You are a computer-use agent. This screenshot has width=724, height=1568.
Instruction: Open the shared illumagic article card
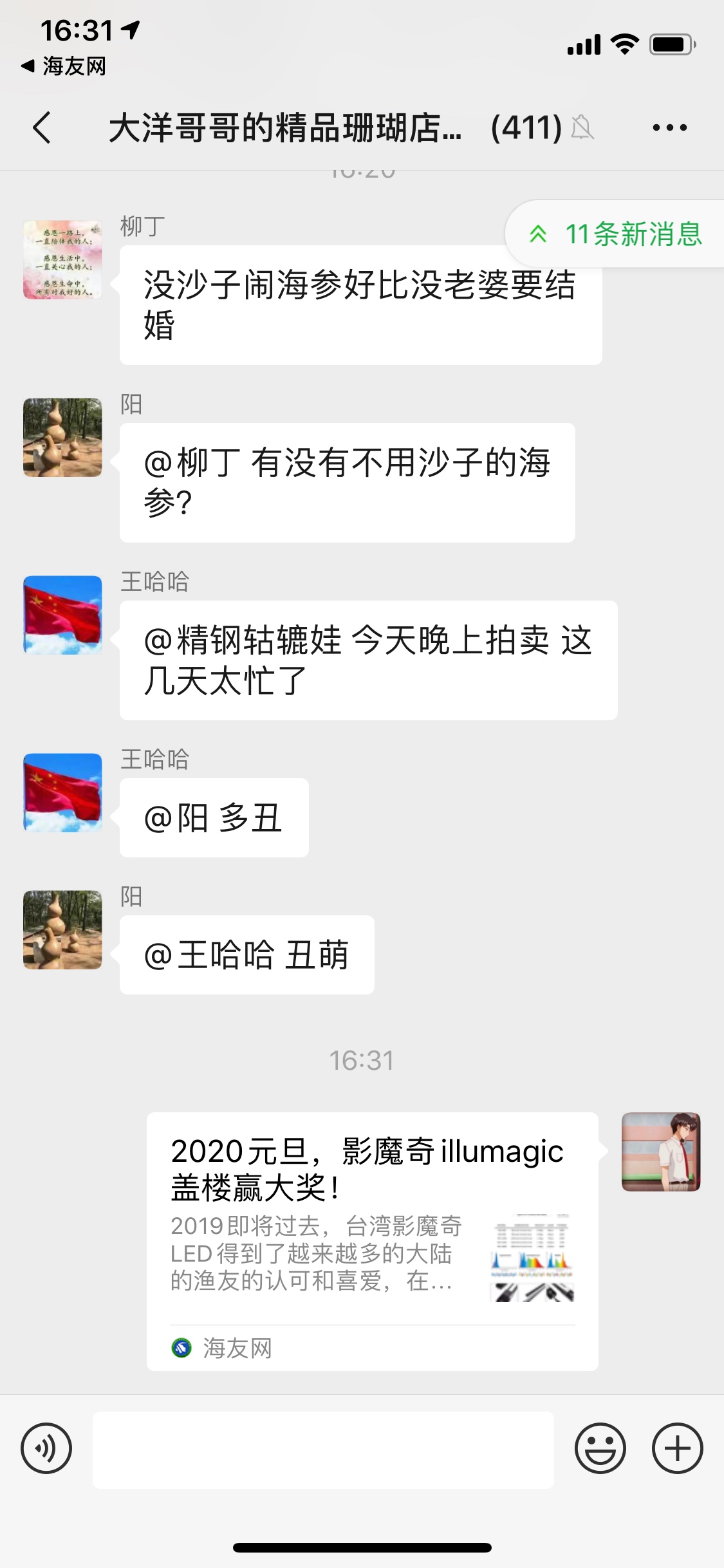point(372,1241)
